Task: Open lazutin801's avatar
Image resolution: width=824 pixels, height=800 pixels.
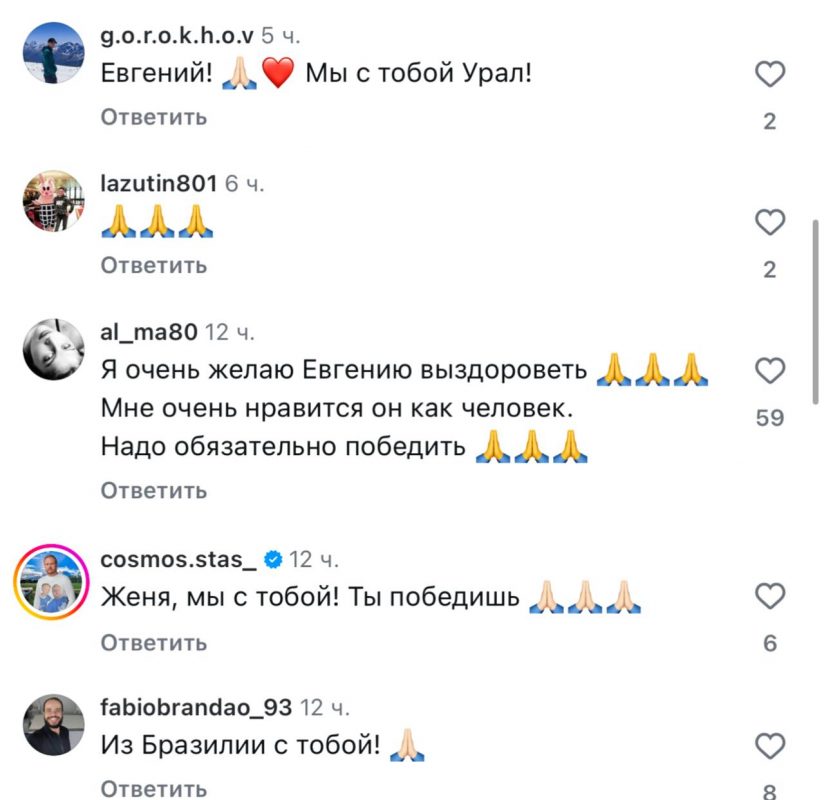Action: pyautogui.click(x=53, y=201)
